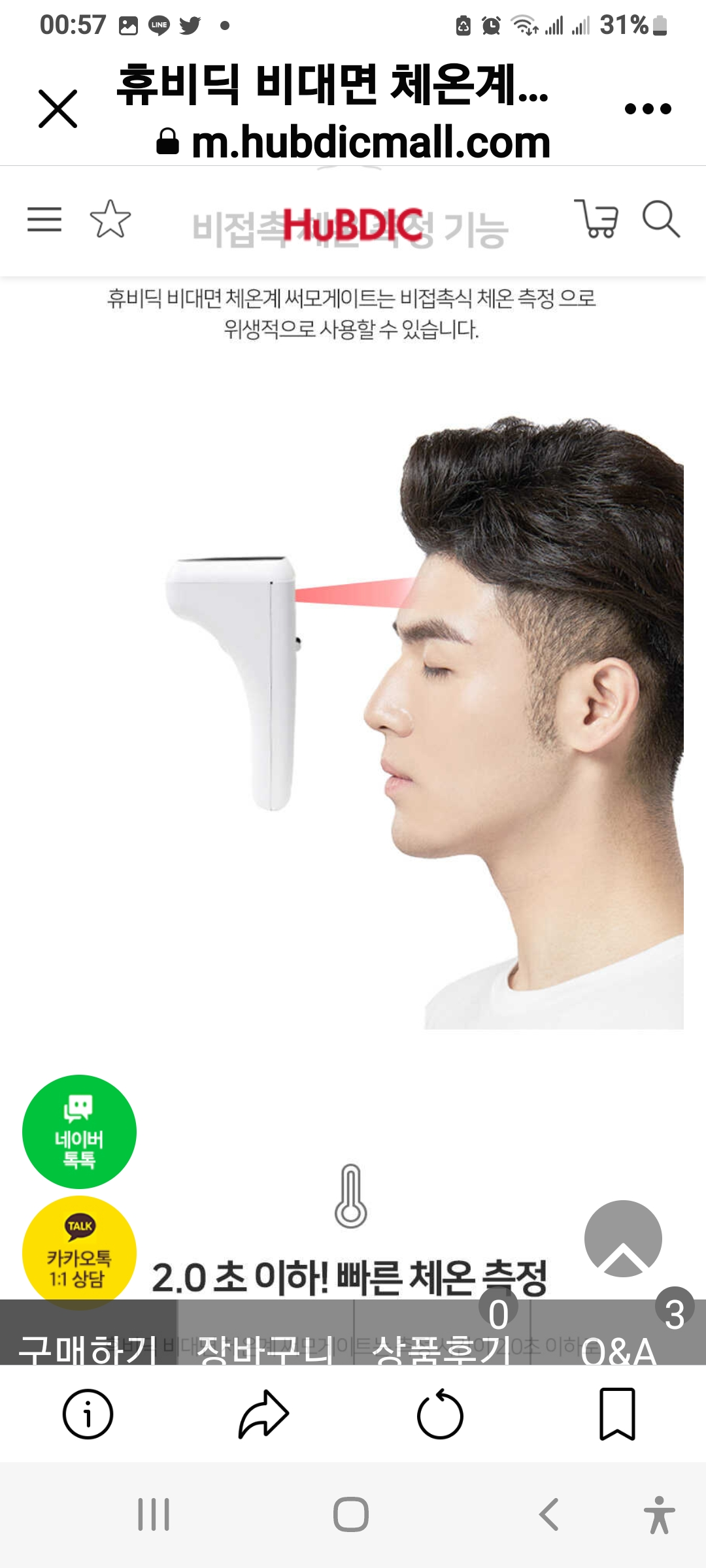This screenshot has width=706, height=1568.
Task: Open recent apps
Action: pos(154,1514)
